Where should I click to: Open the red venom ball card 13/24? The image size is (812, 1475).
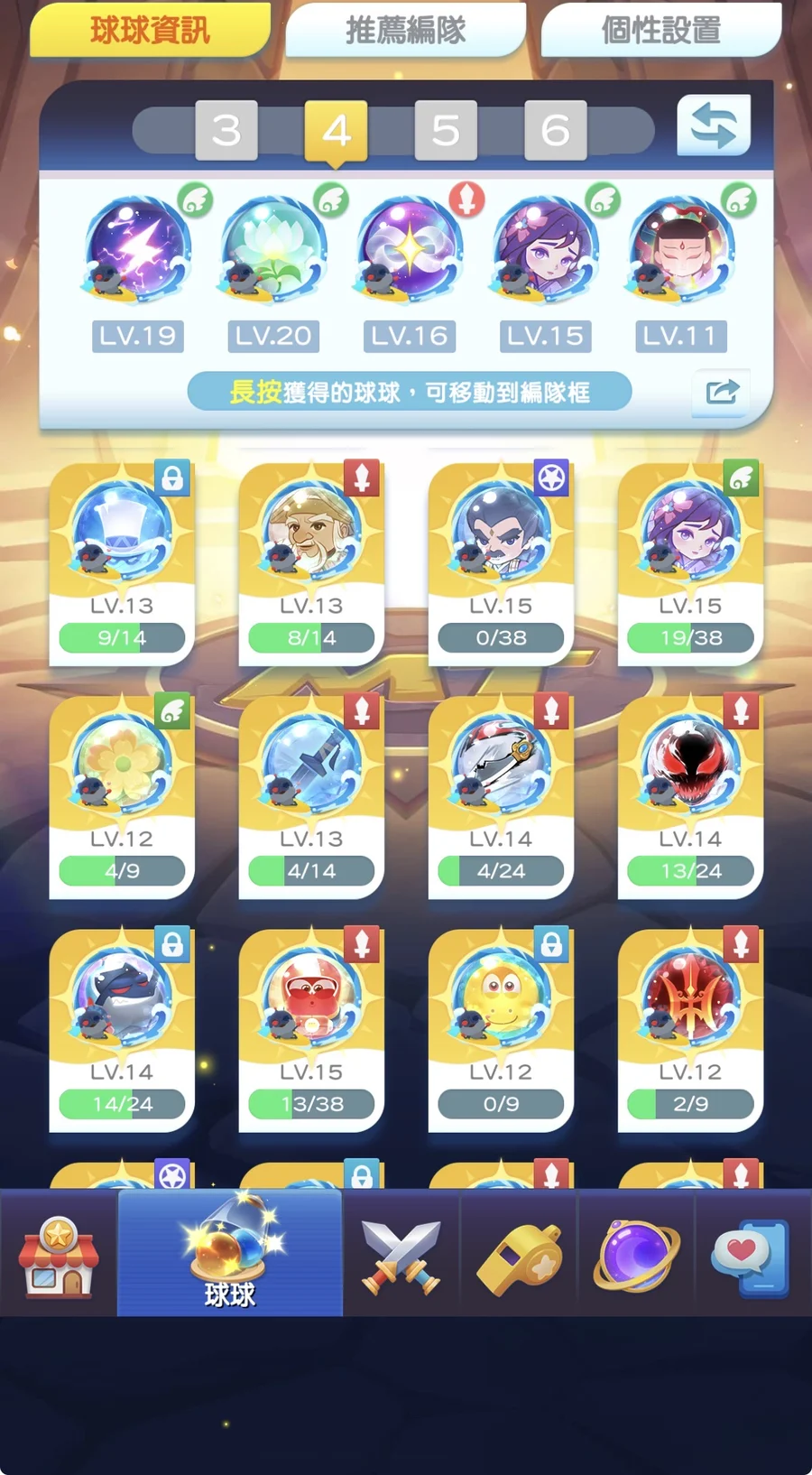(690, 797)
